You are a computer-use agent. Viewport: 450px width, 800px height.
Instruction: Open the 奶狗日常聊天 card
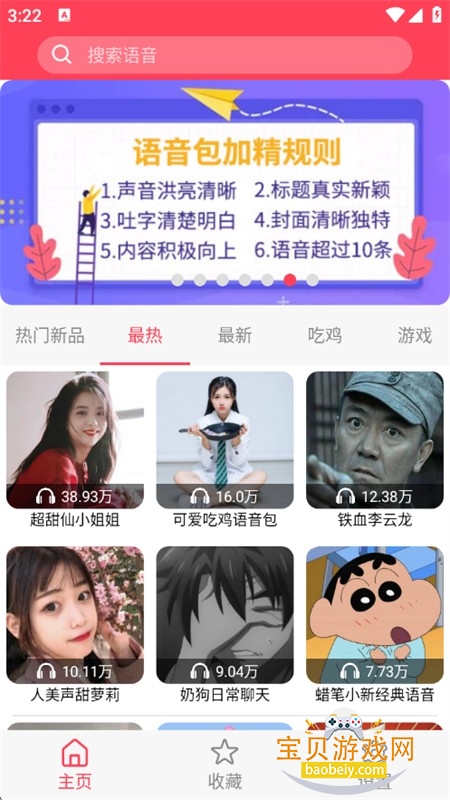(225, 624)
